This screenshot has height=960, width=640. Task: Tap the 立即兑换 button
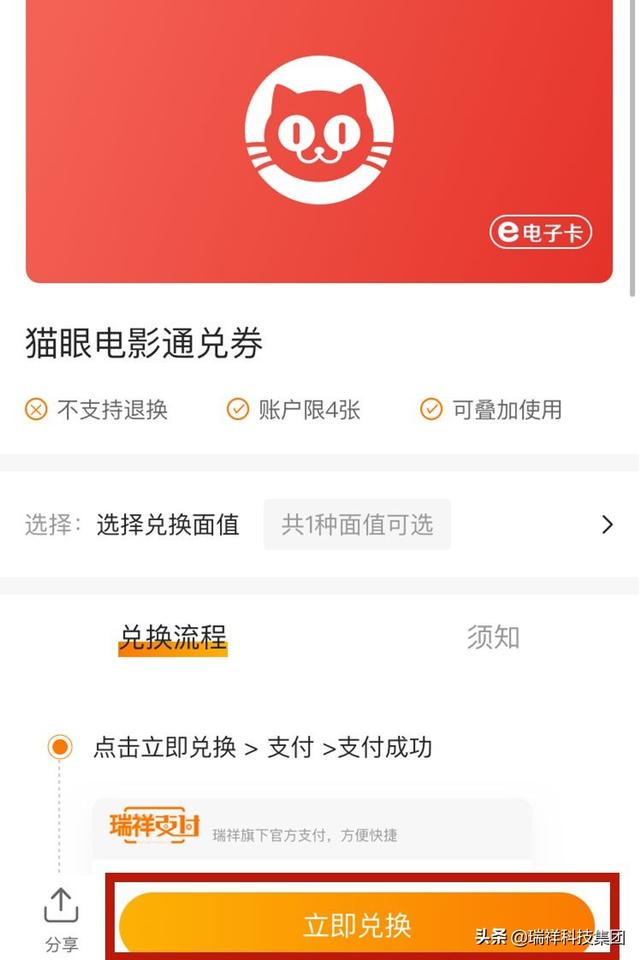pyautogui.click(x=357, y=924)
